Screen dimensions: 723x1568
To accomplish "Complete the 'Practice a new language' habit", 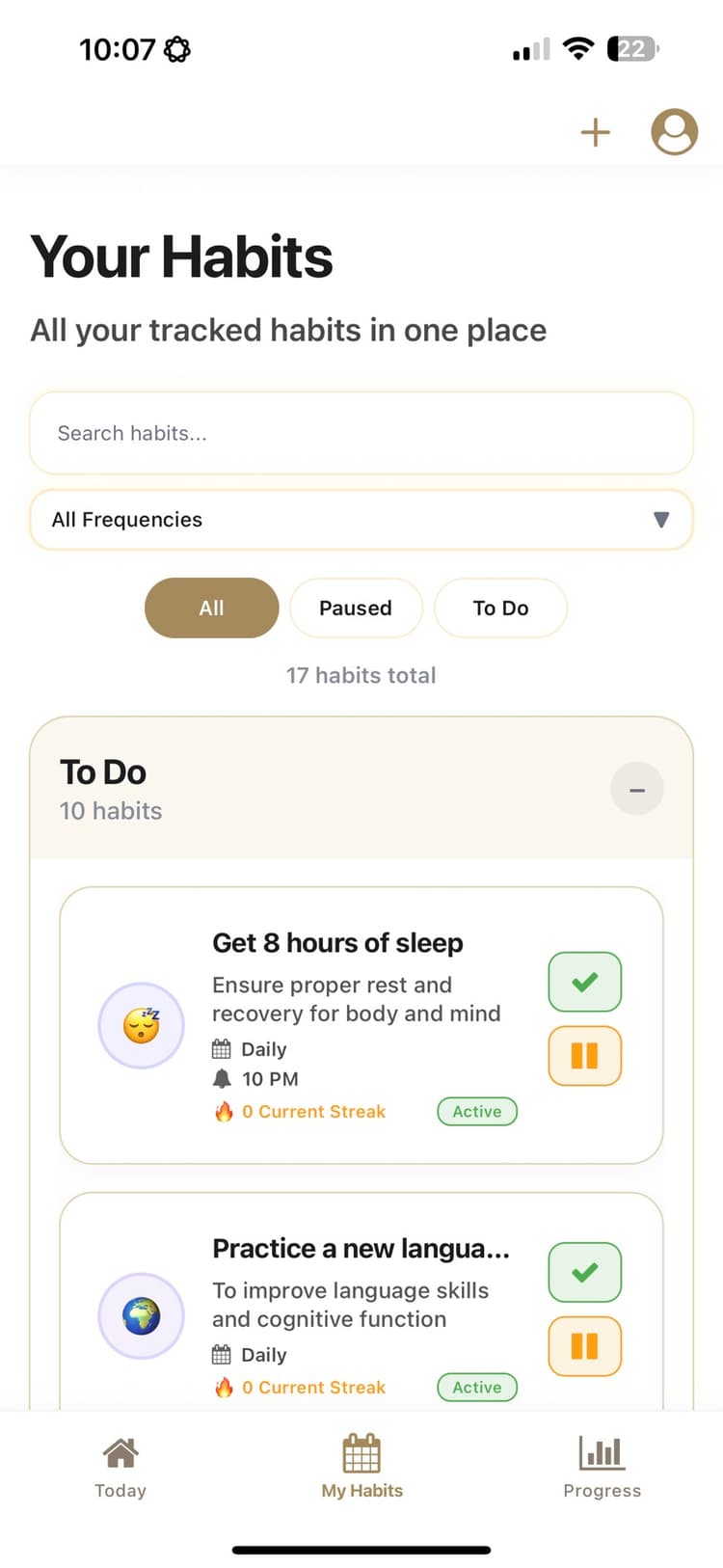I will pyautogui.click(x=584, y=1273).
